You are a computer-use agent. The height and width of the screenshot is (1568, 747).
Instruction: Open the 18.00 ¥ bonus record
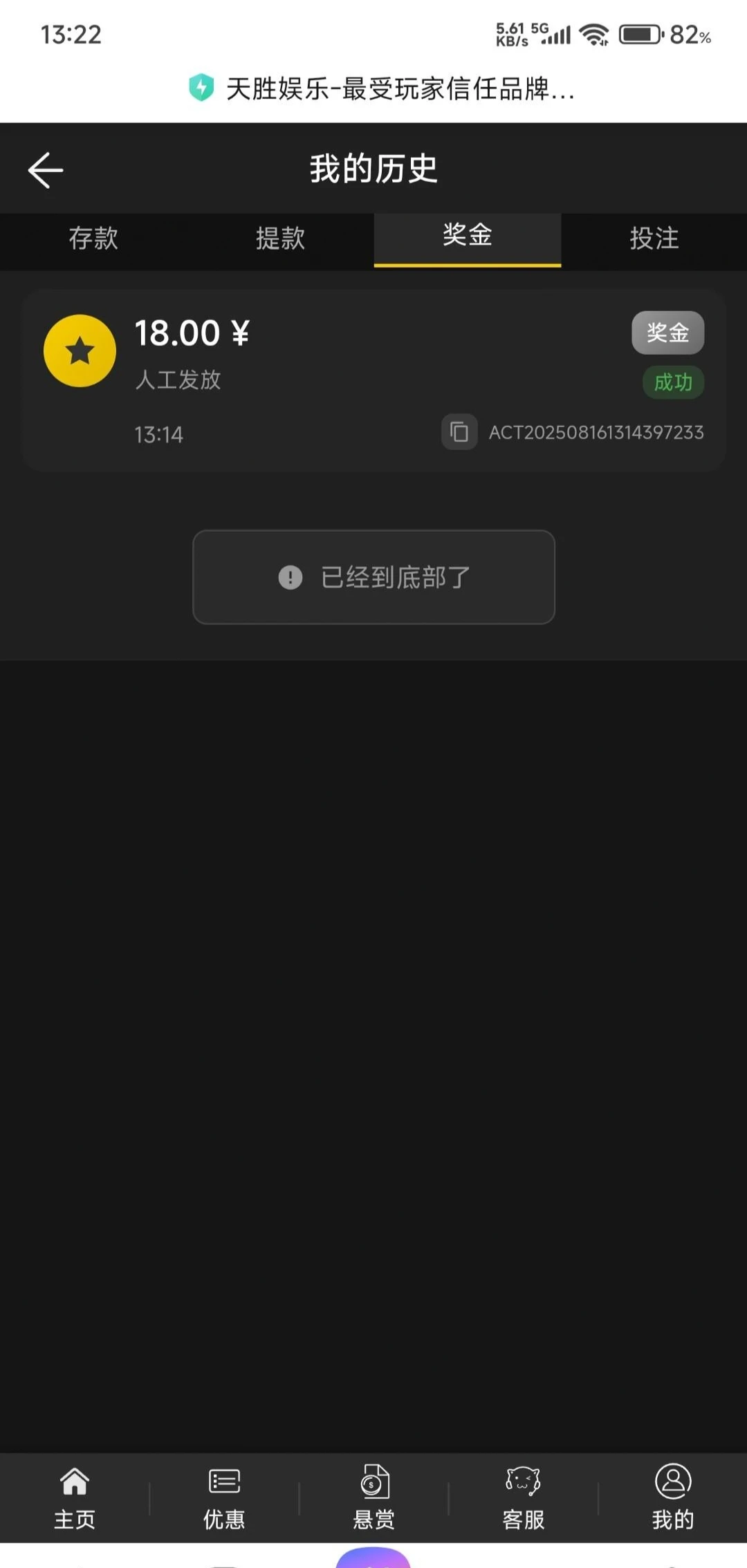373,380
